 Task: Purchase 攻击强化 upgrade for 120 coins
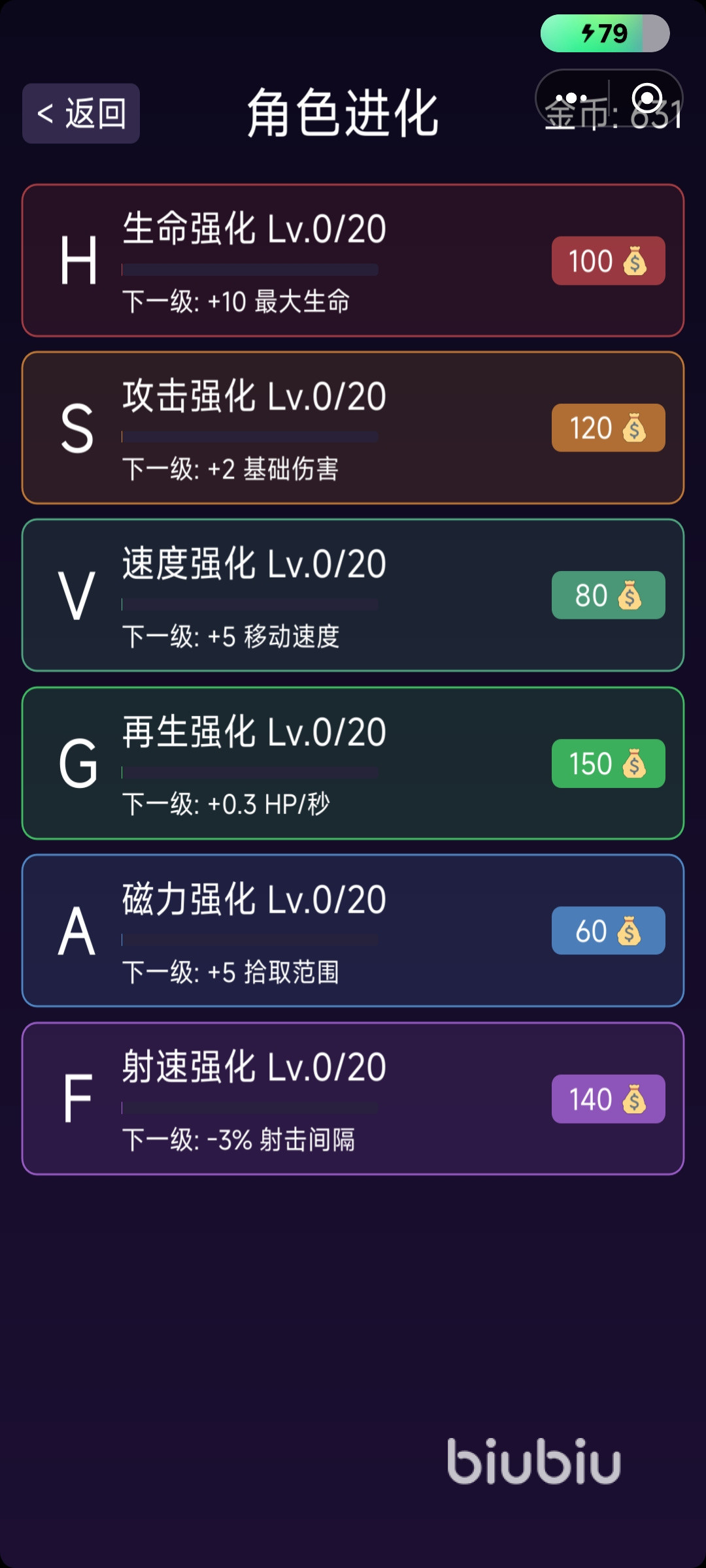tap(608, 428)
